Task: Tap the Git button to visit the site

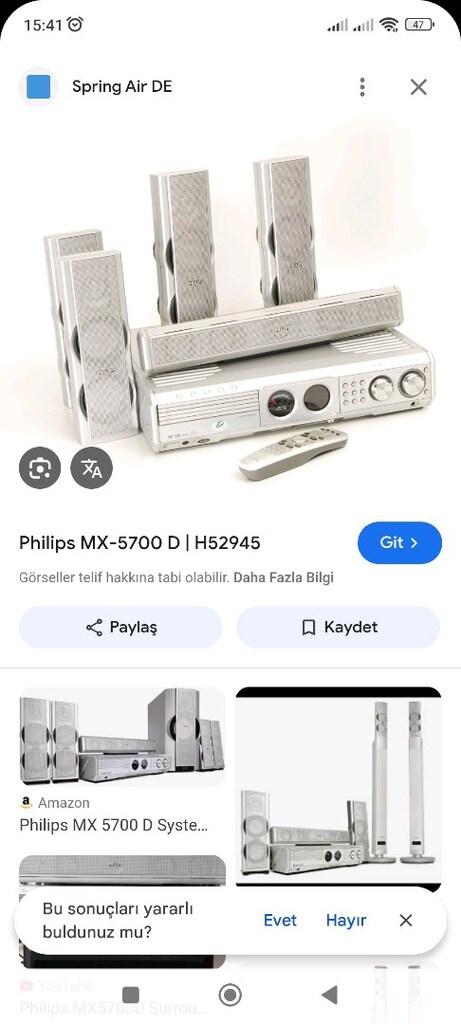Action: (x=400, y=542)
